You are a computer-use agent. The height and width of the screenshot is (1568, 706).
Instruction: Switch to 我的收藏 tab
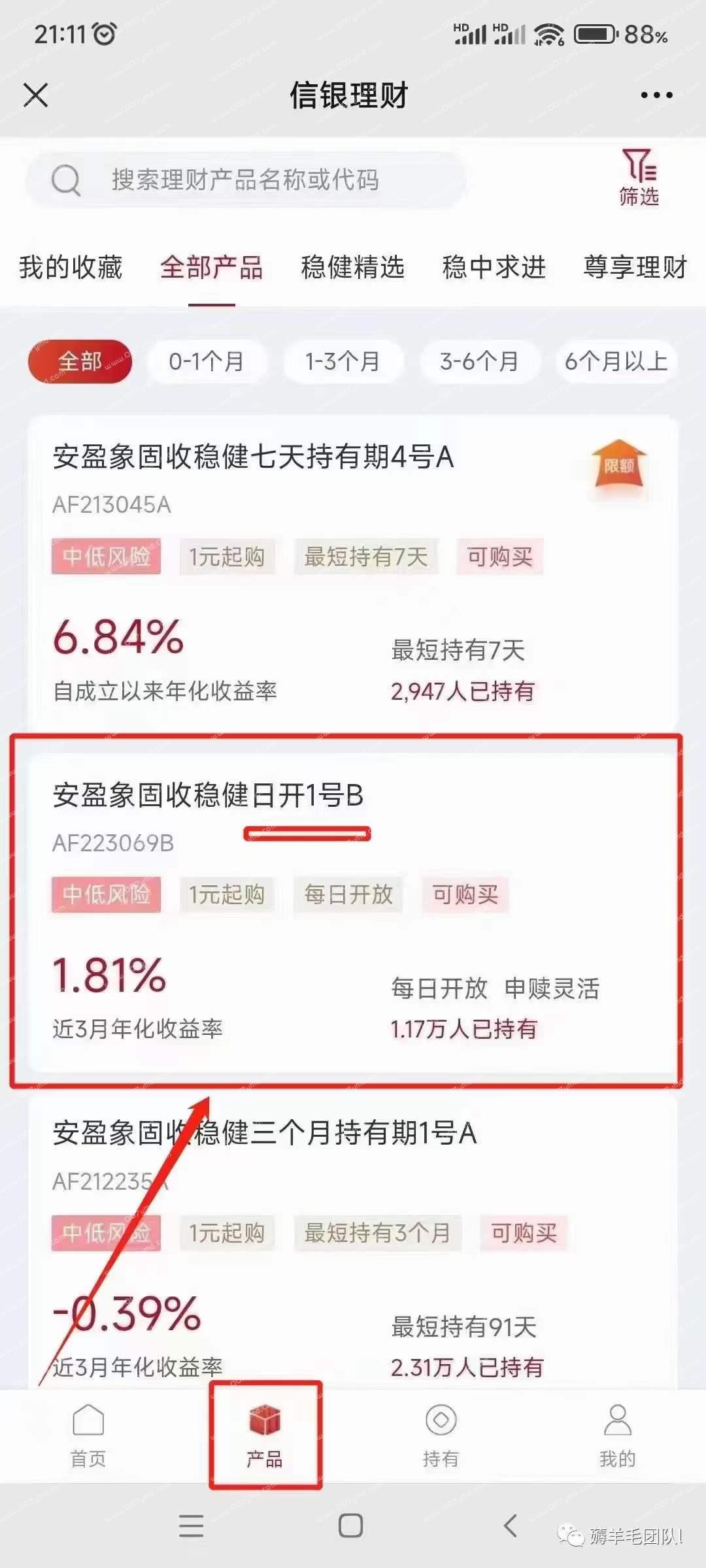[71, 267]
